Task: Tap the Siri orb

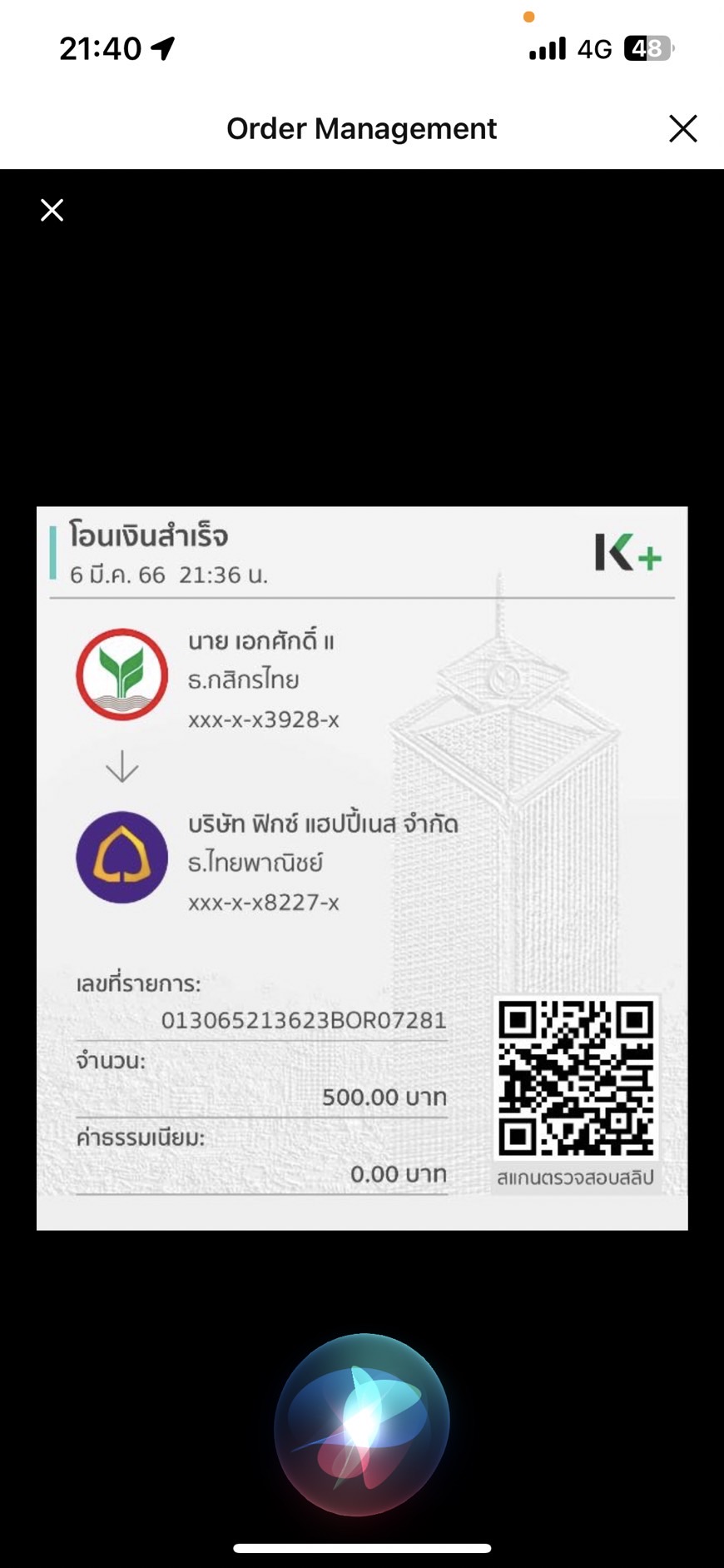Action: [362, 1424]
